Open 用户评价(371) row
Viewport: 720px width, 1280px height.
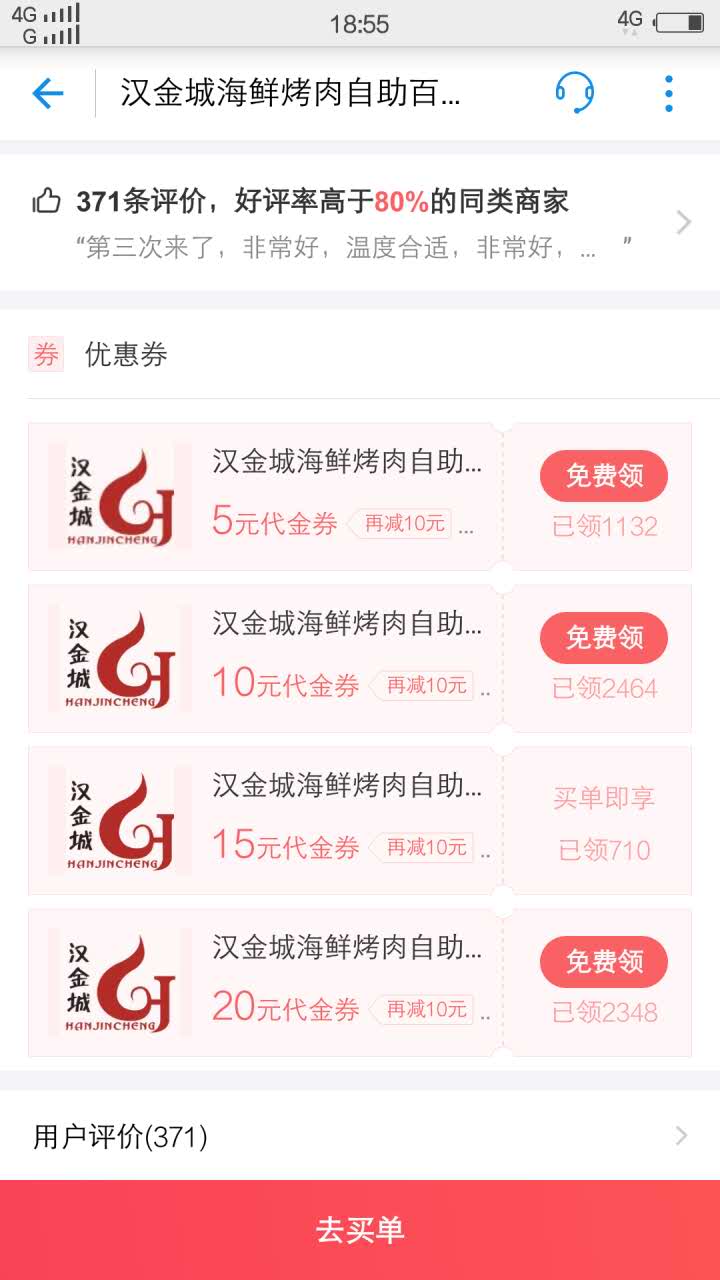[360, 1136]
